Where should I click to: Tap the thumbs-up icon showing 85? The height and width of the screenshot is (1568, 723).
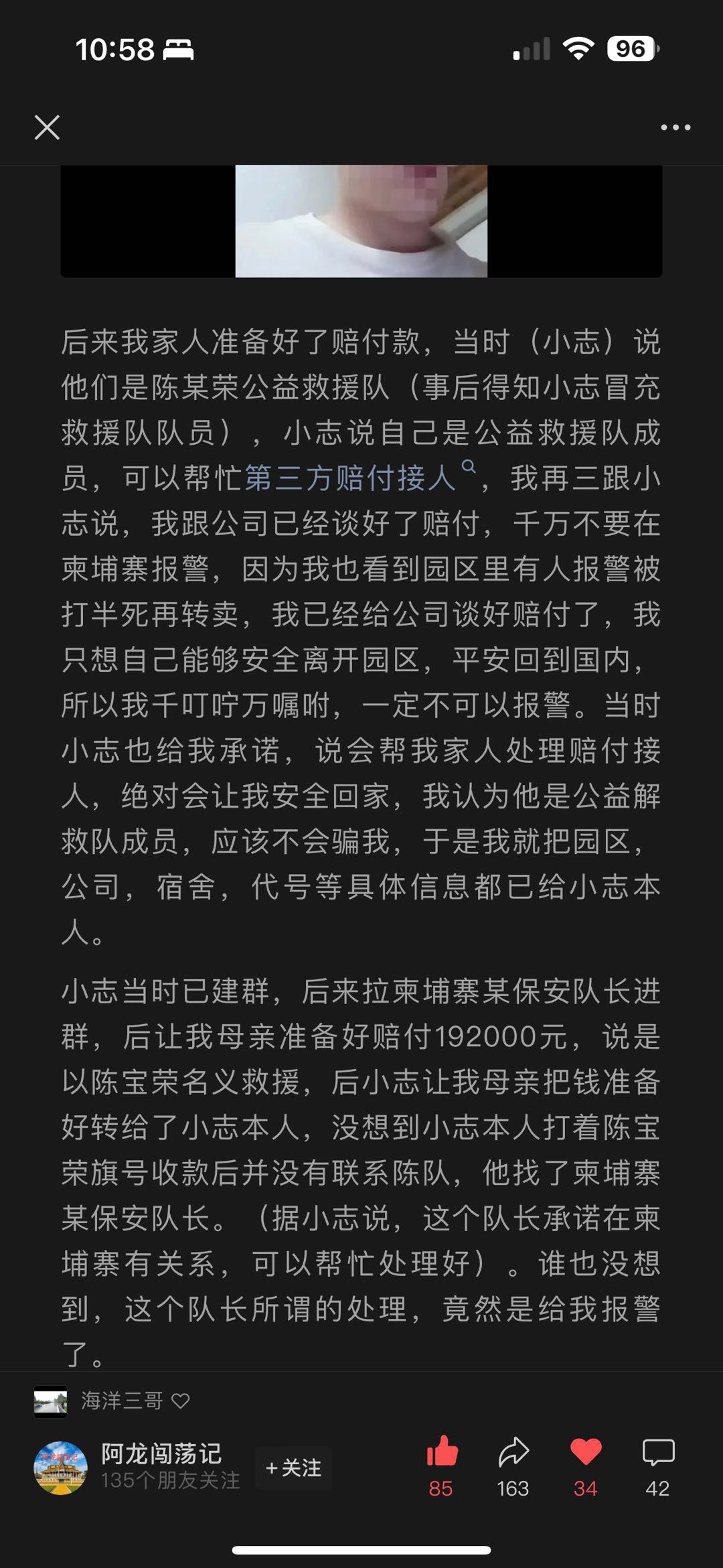coord(442,1452)
